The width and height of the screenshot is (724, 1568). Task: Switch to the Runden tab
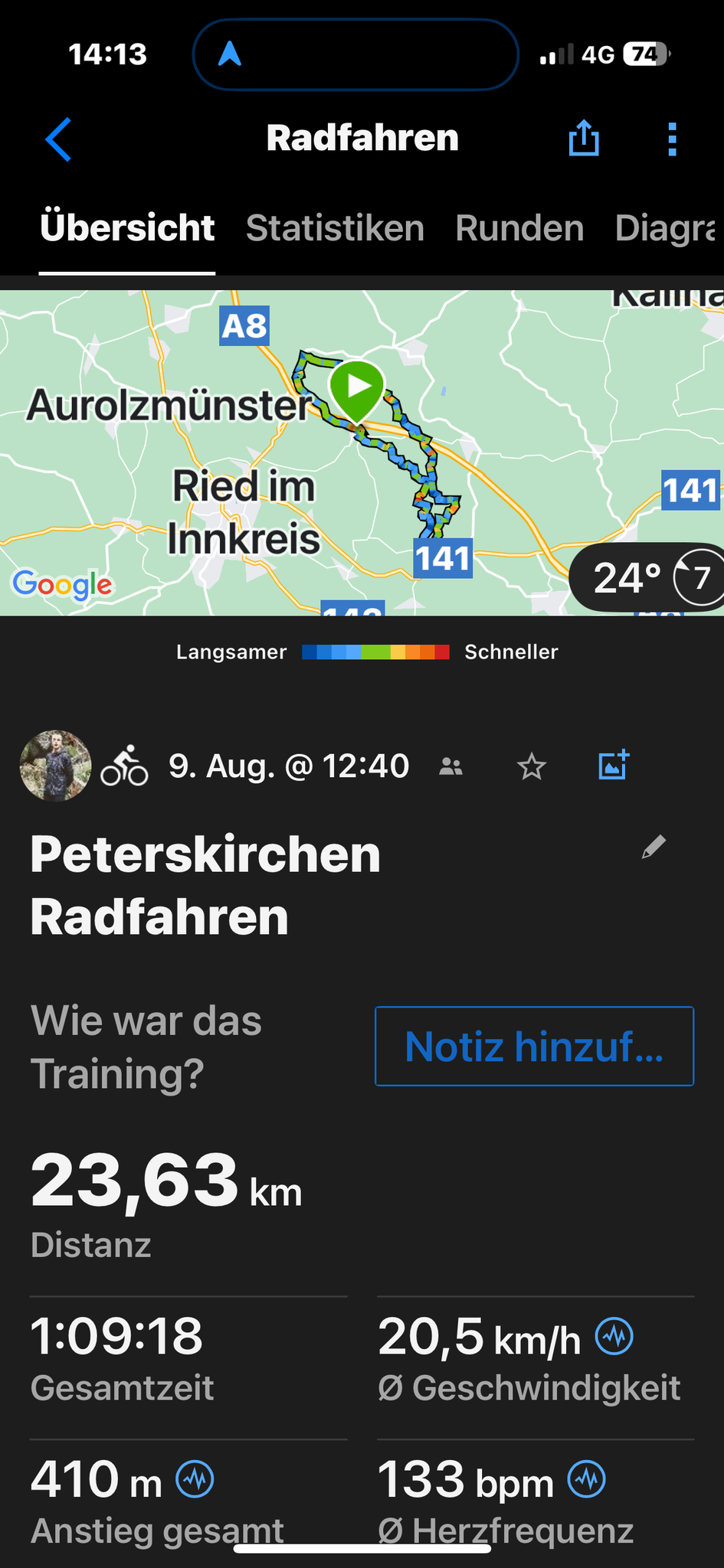click(519, 228)
